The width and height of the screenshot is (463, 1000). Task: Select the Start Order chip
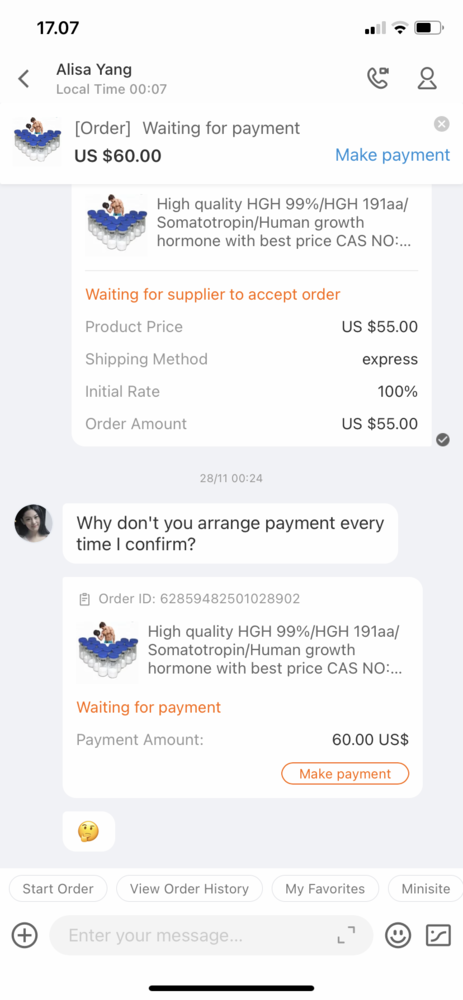pyautogui.click(x=58, y=888)
